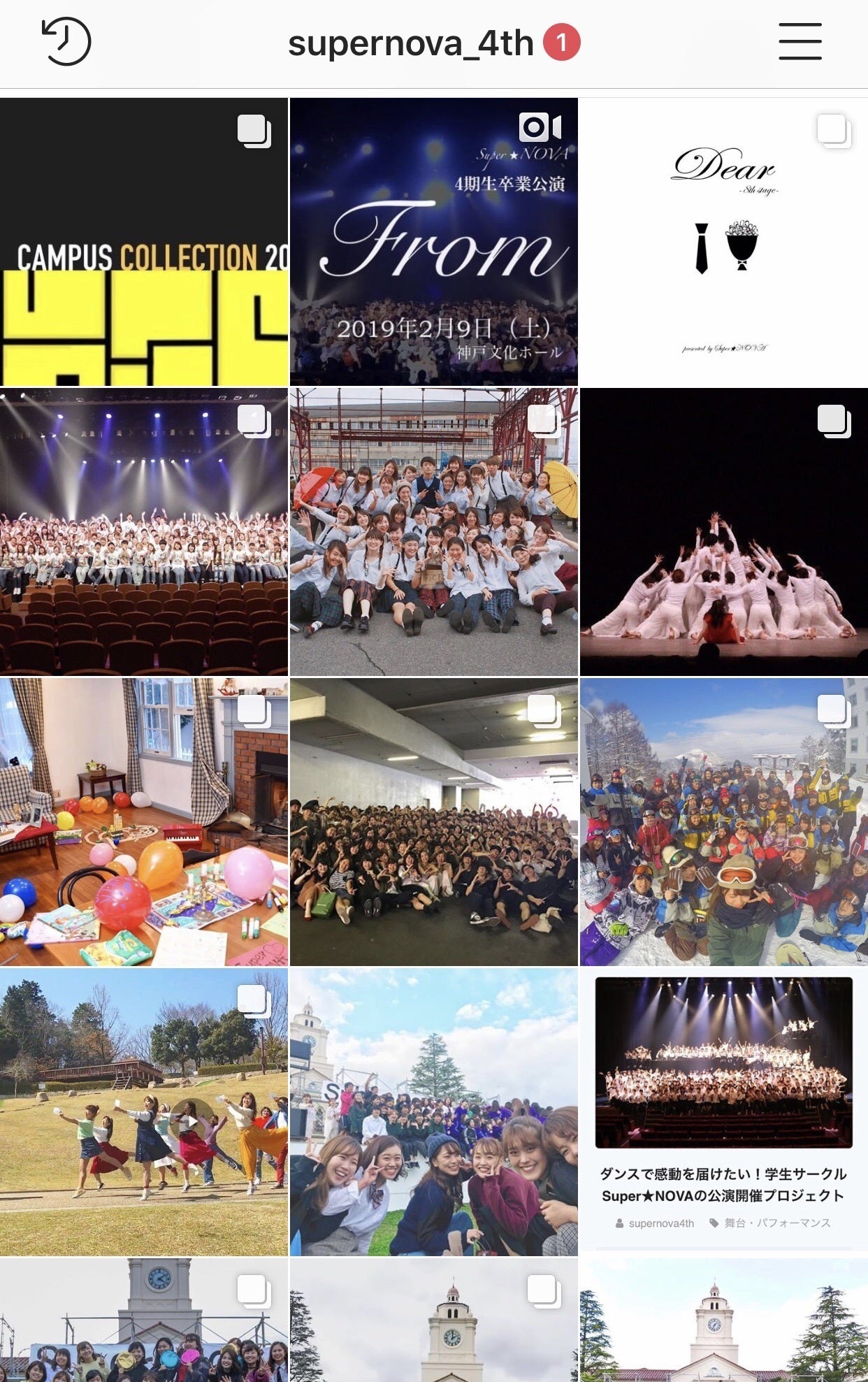868x1382 pixels.
Task: Play the From graduation performance video
Action: point(433,242)
